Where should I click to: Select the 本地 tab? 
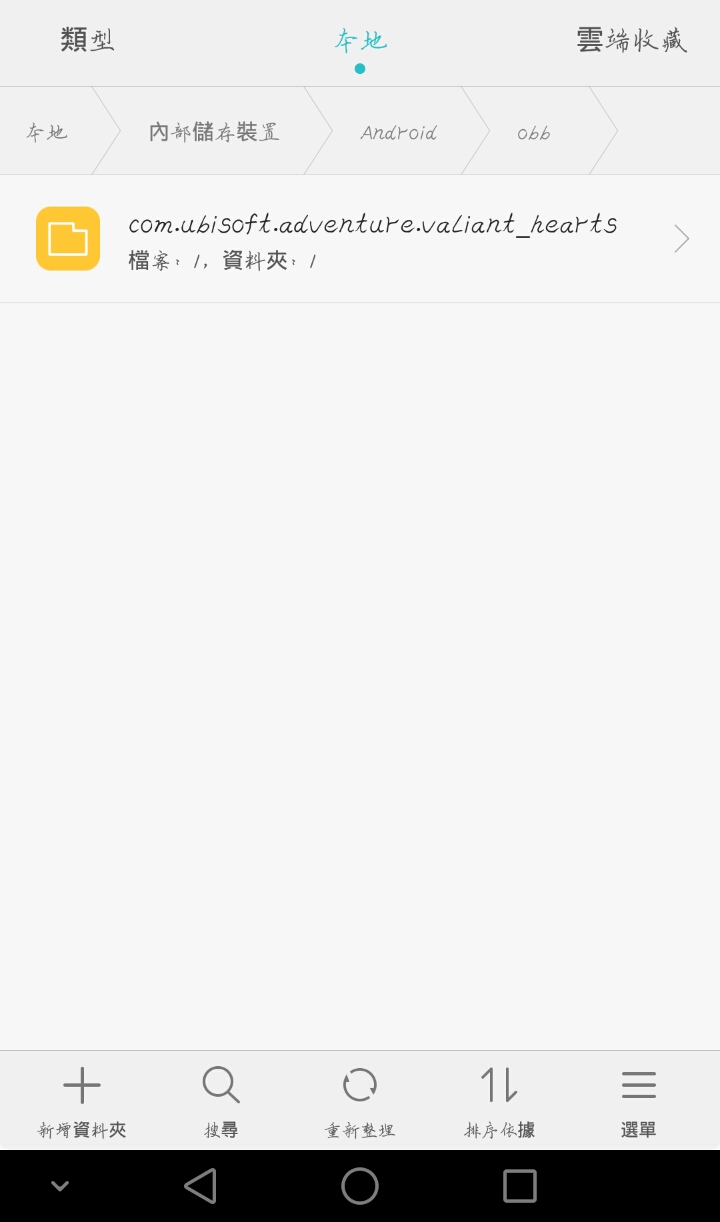(360, 42)
